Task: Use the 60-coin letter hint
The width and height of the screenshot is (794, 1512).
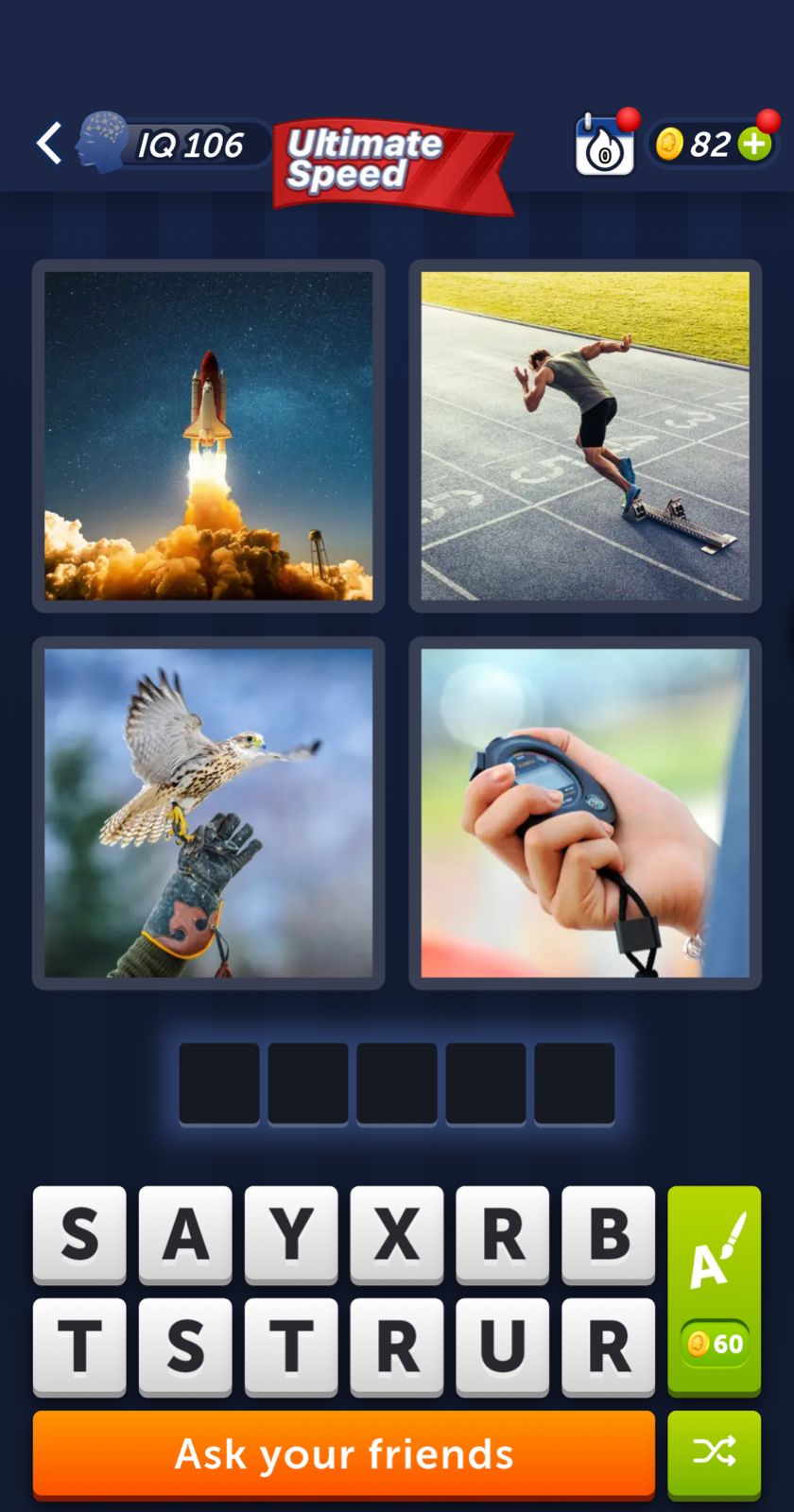Action: point(714,1290)
